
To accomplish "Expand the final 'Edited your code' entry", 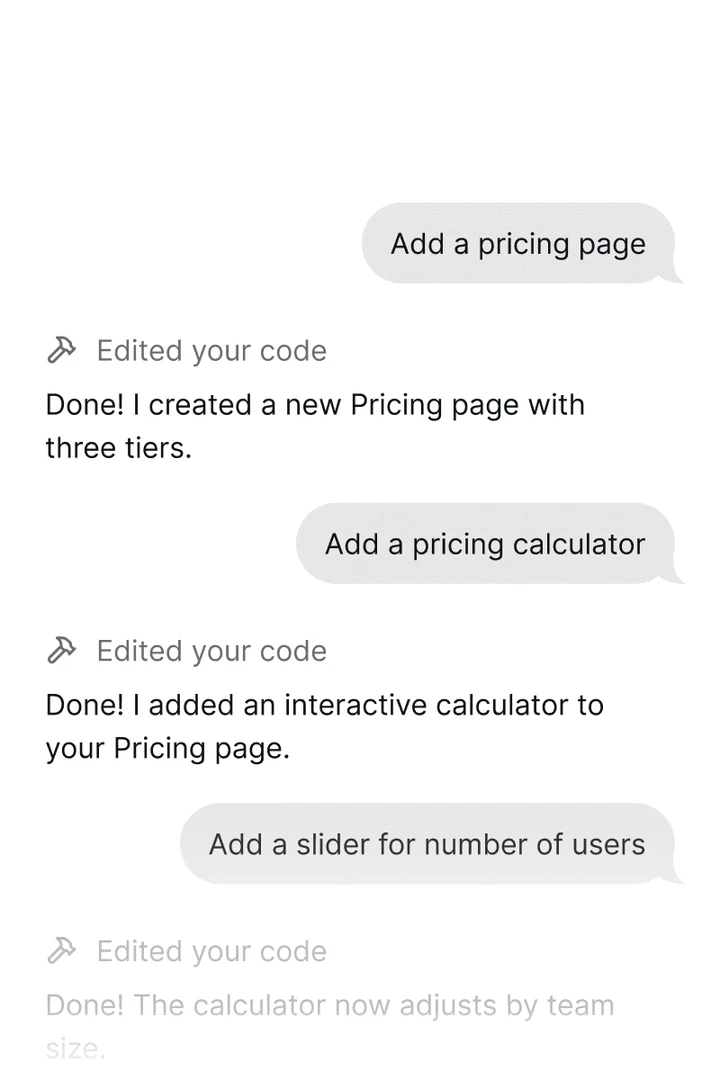I will click(210, 951).
